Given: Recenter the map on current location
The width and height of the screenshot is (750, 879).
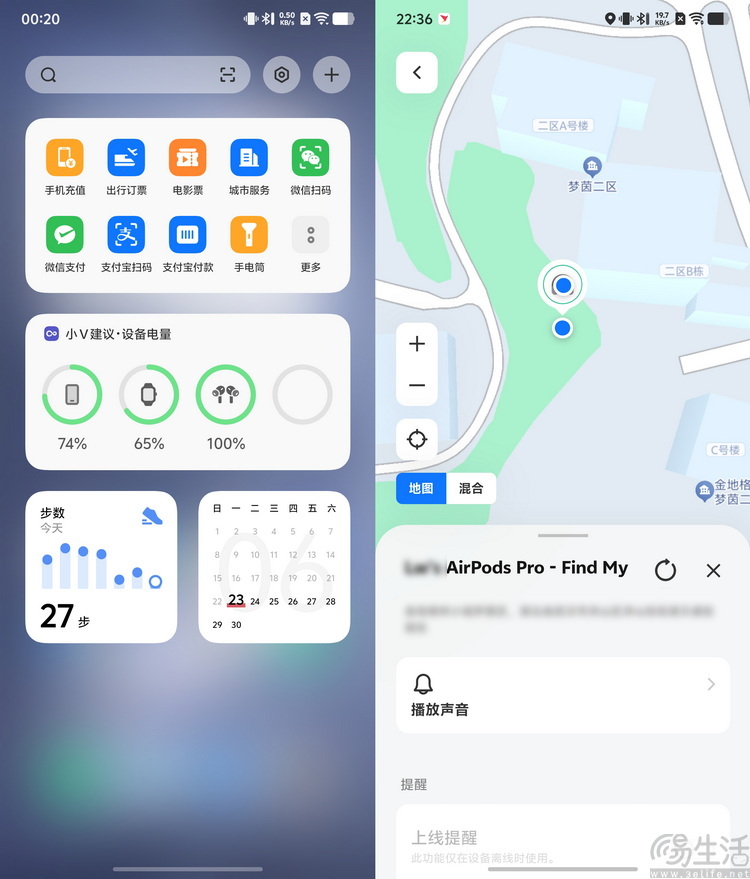Looking at the screenshot, I should click(x=417, y=439).
